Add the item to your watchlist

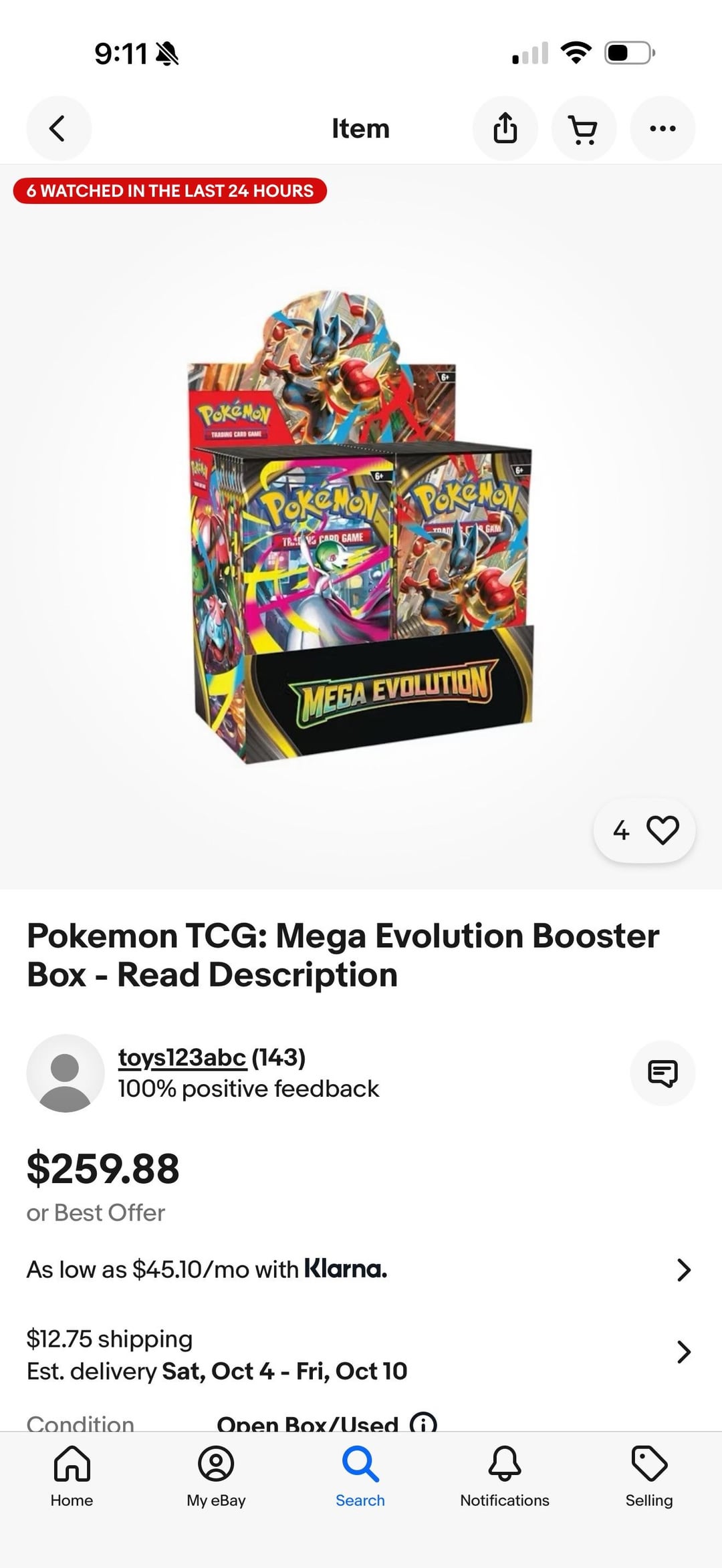(644, 830)
